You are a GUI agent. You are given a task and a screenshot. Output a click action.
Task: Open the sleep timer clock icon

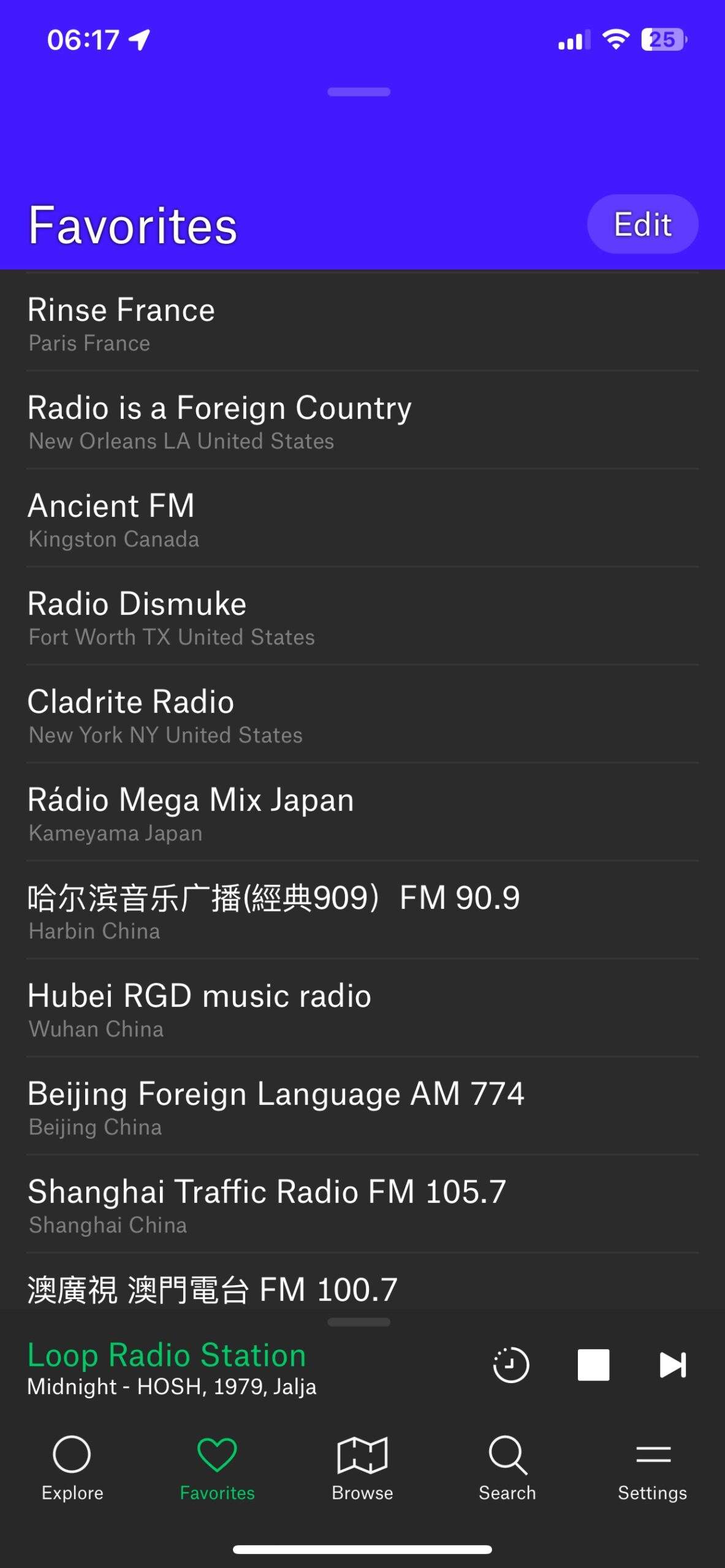(511, 1365)
